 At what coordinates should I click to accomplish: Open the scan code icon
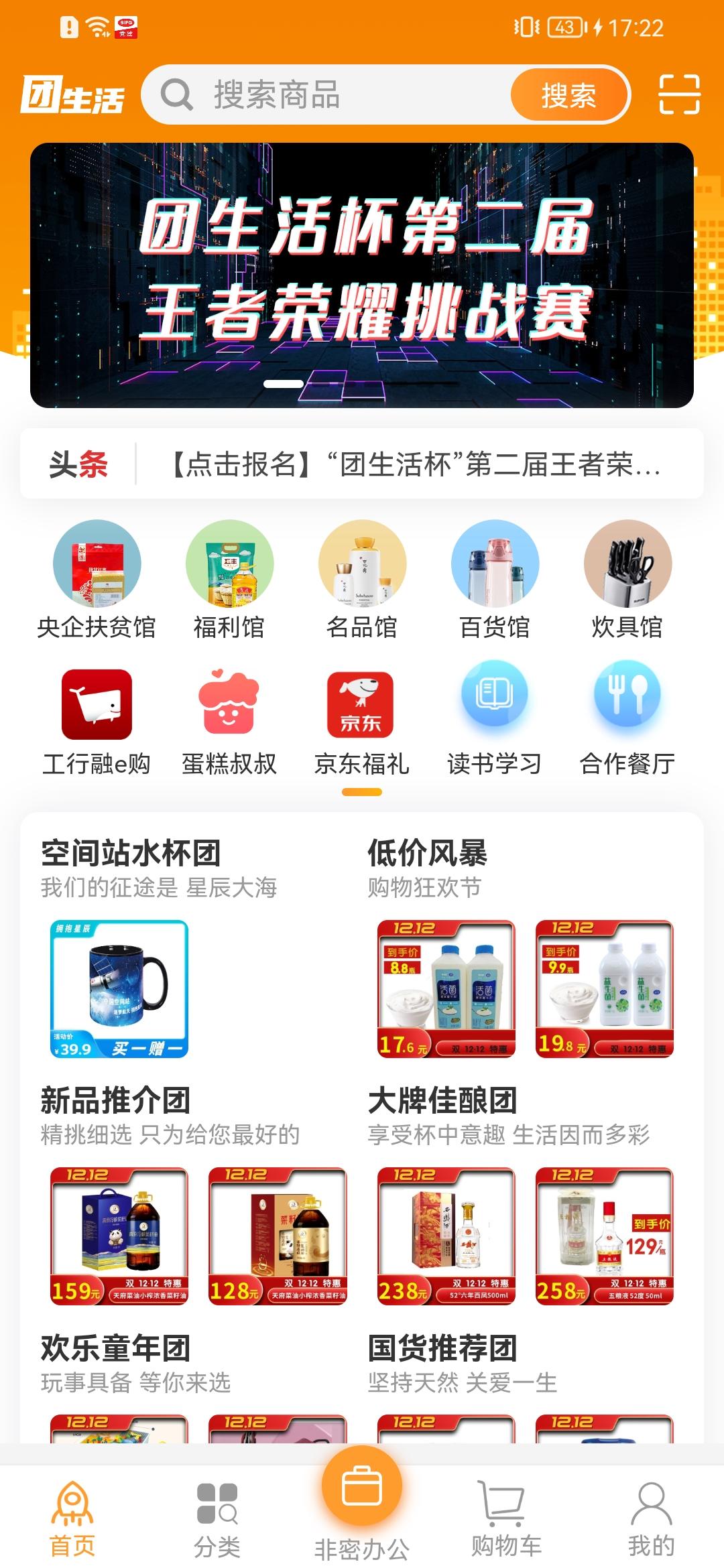(x=679, y=94)
